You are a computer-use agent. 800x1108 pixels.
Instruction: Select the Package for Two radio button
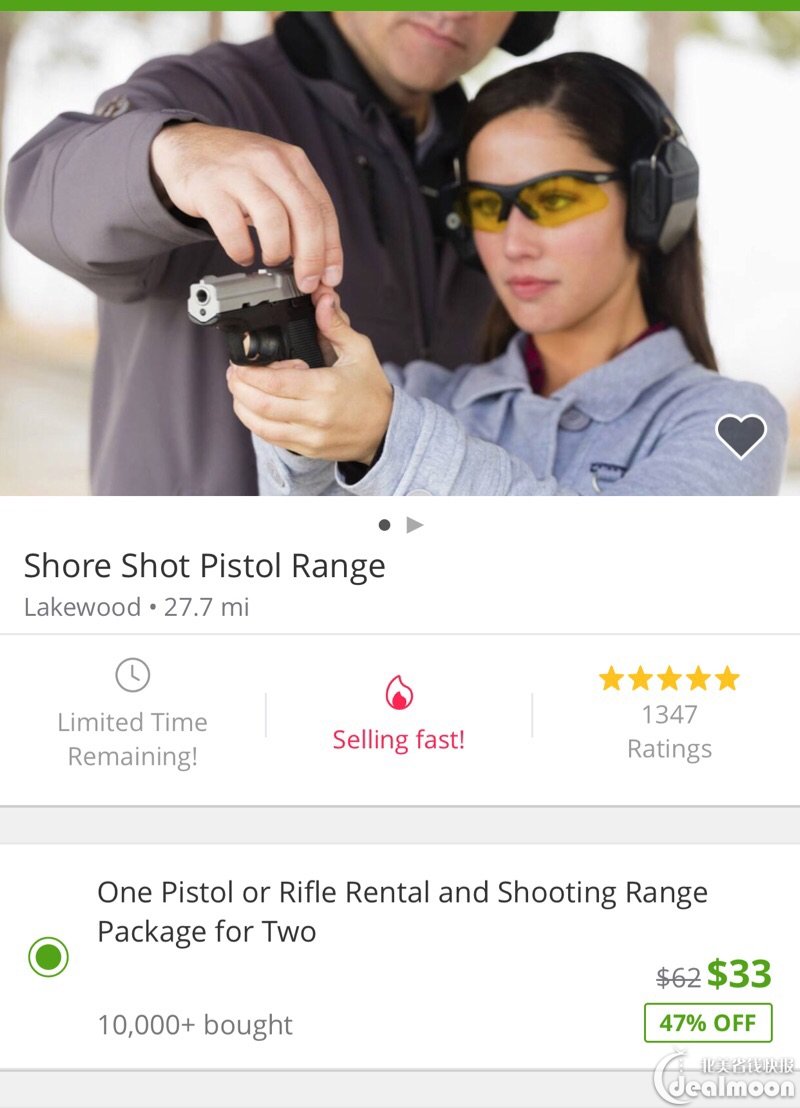point(48,957)
